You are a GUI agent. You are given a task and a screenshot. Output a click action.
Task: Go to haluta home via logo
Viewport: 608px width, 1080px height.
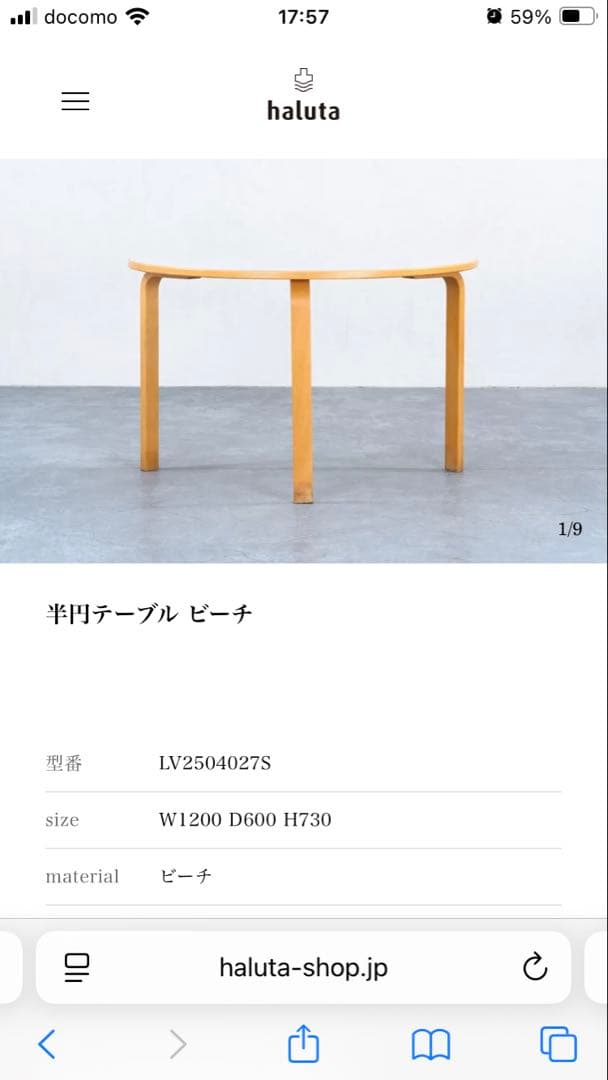(x=303, y=96)
